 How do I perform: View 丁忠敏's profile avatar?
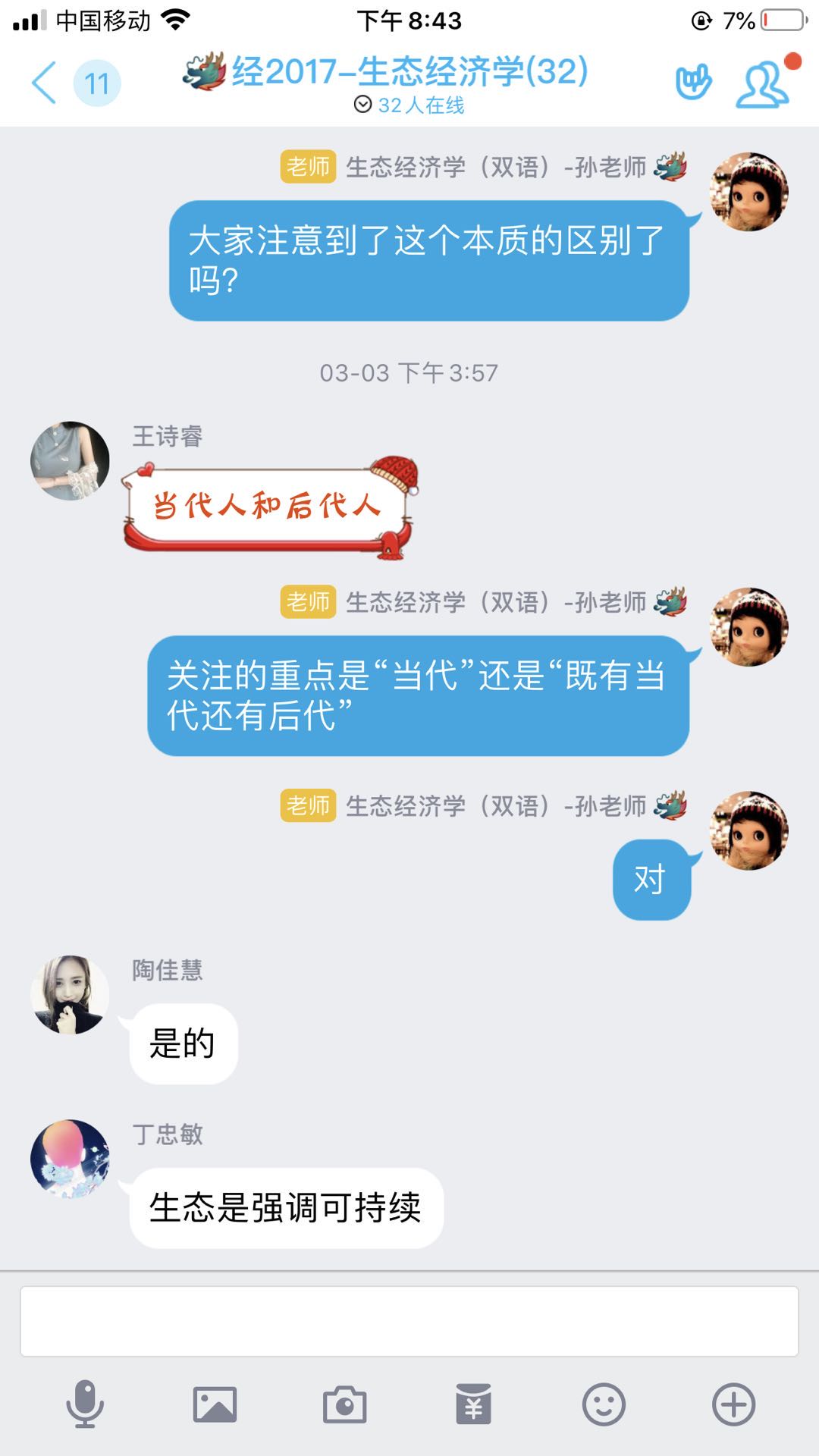coord(70,1159)
